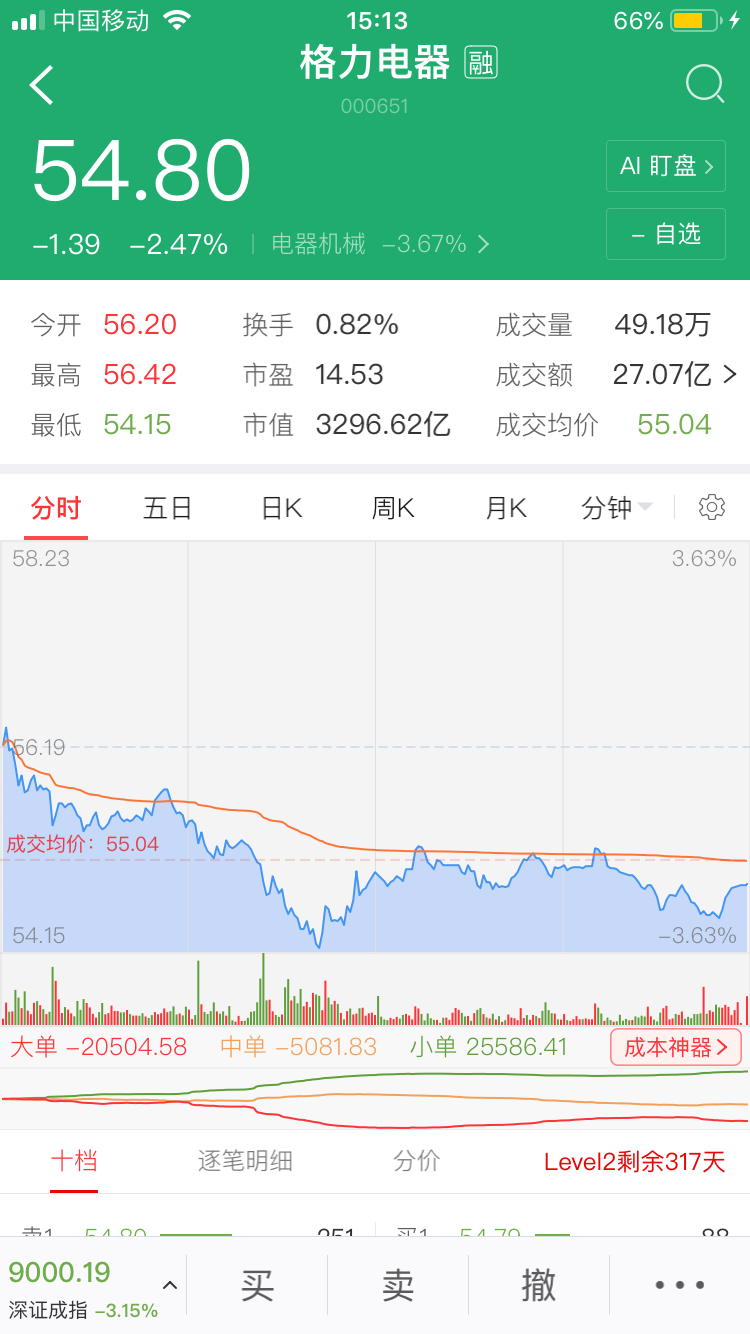Switch to 分价 tab

point(417,1161)
